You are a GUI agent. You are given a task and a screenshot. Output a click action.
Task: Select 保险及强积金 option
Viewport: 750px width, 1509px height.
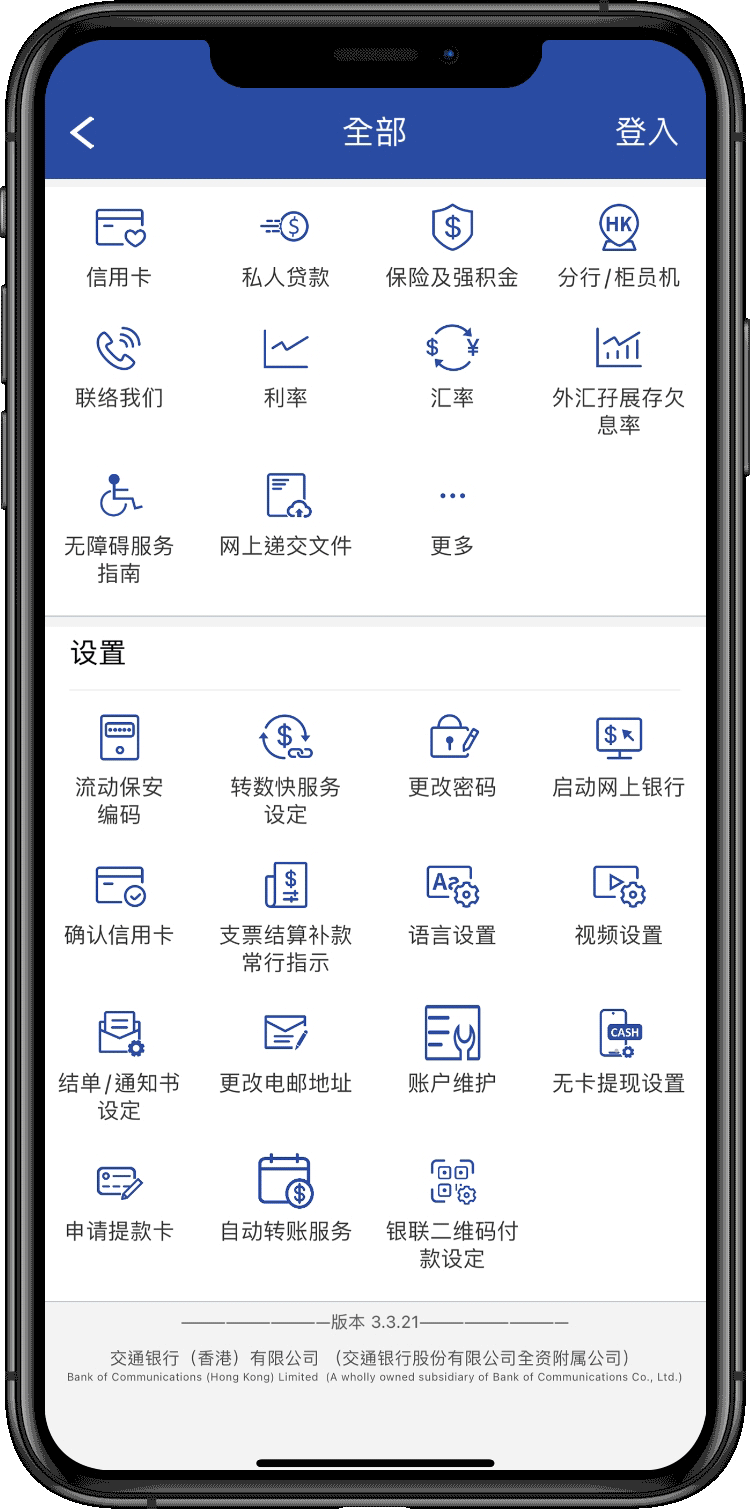coord(452,247)
